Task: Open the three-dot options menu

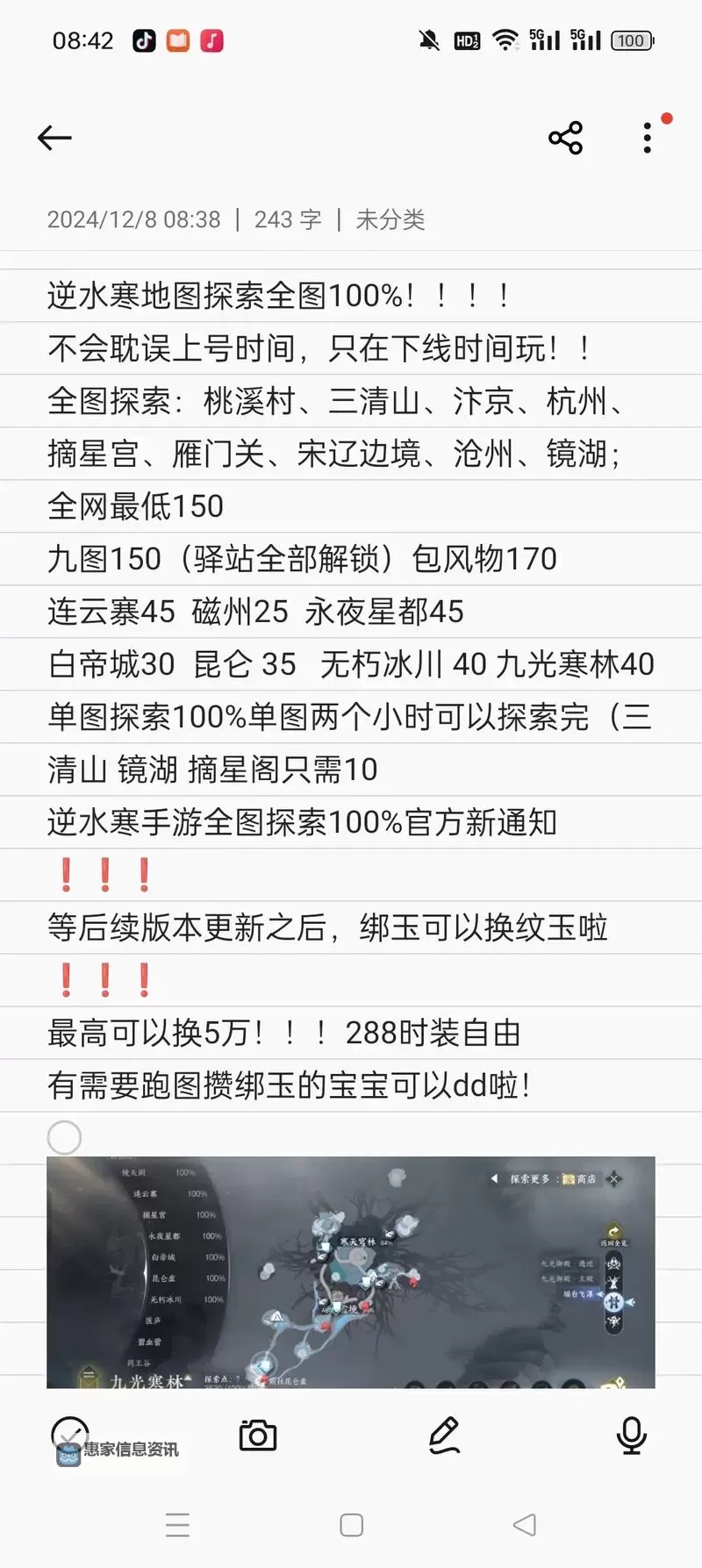Action: point(647,137)
